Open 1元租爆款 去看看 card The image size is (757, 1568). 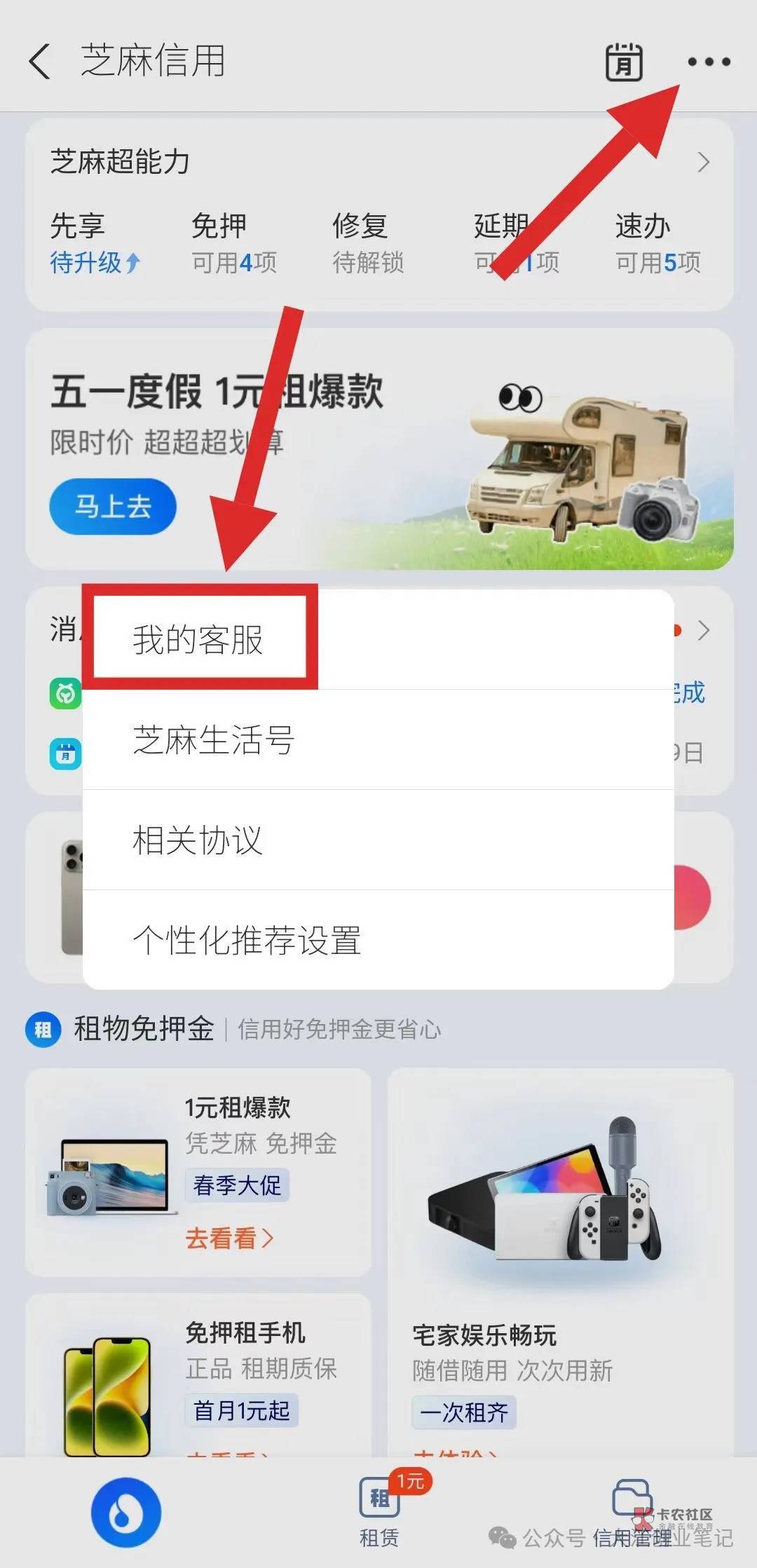[x=198, y=1172]
